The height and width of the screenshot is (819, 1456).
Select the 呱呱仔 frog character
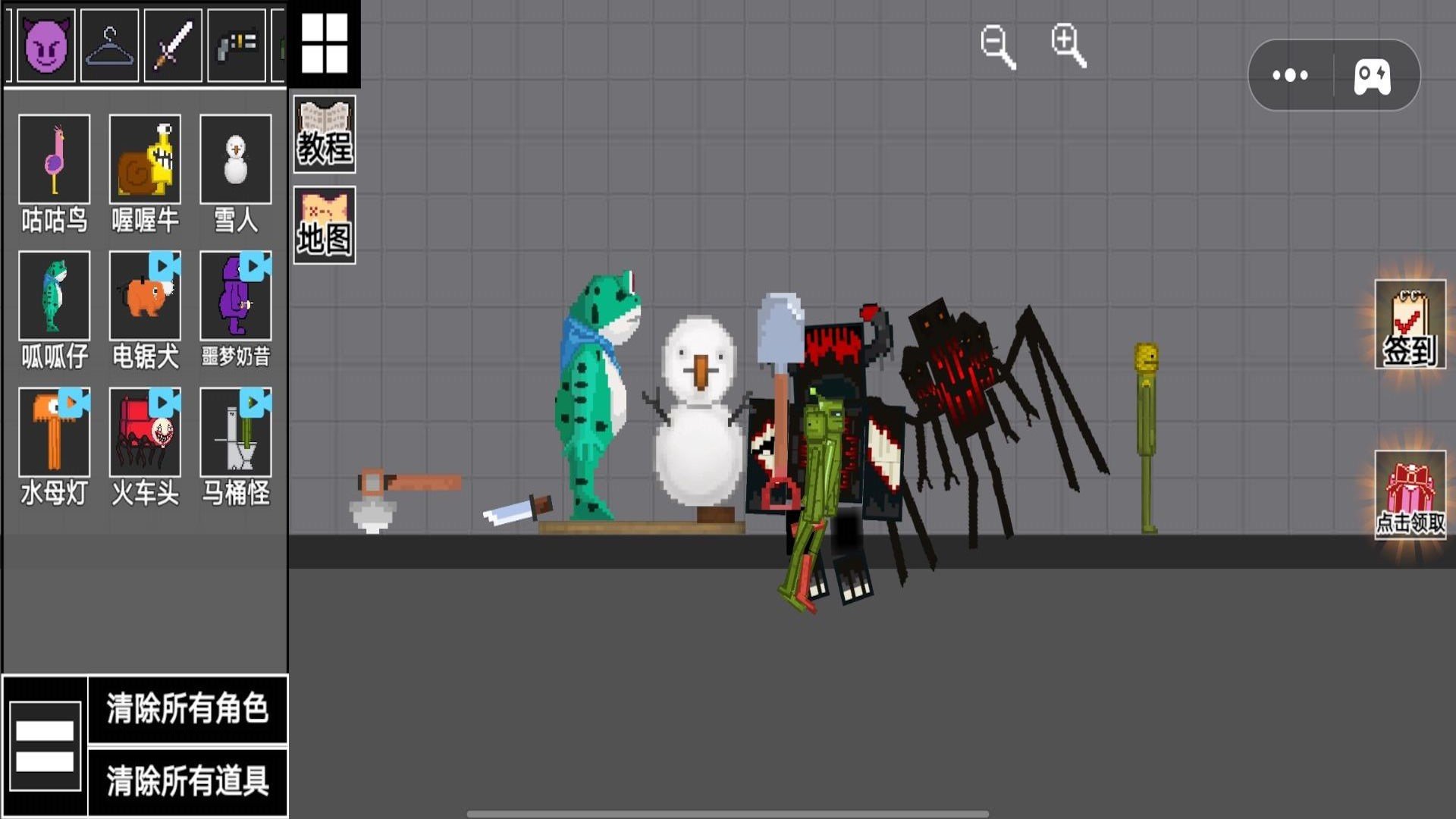pyautogui.click(x=54, y=309)
